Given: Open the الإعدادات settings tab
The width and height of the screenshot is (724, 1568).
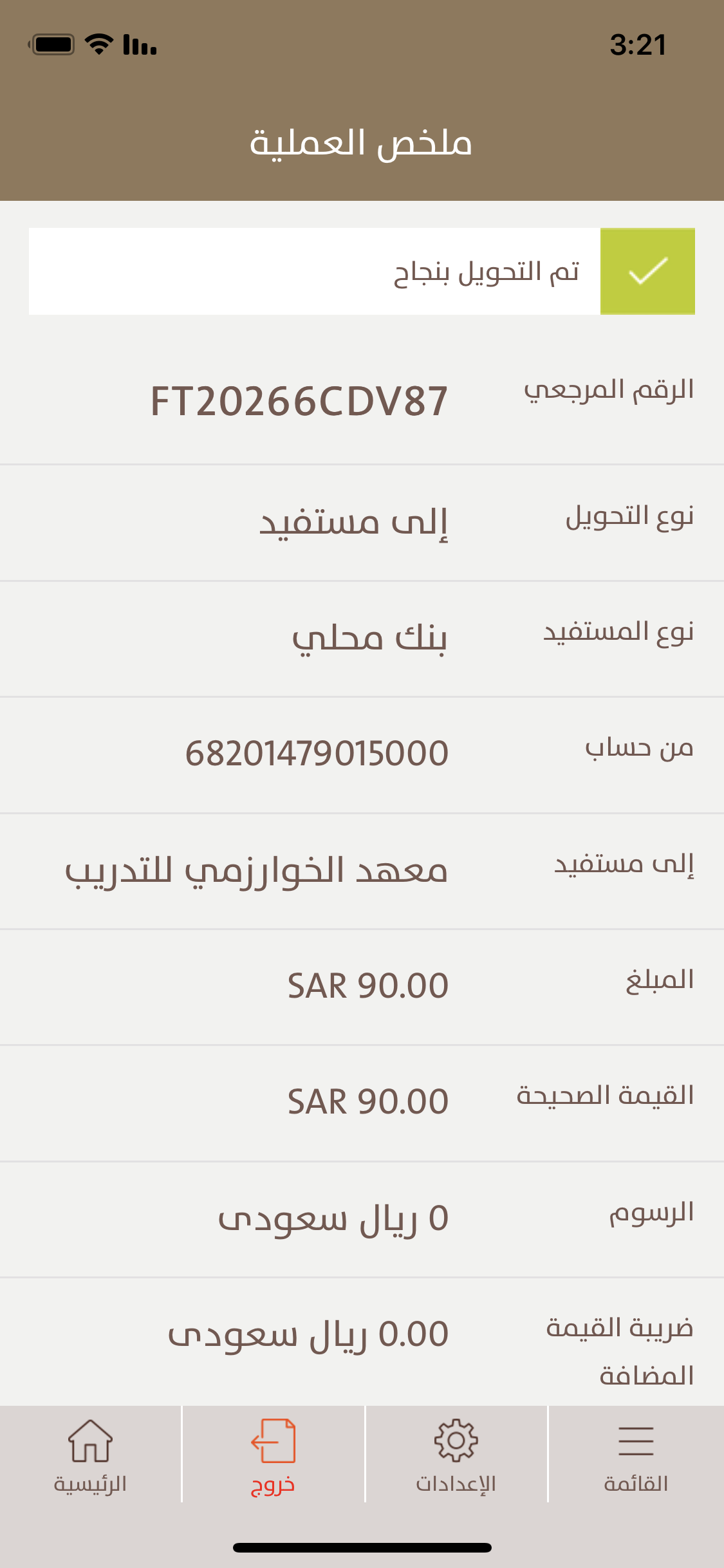Looking at the screenshot, I should (x=456, y=1456).
